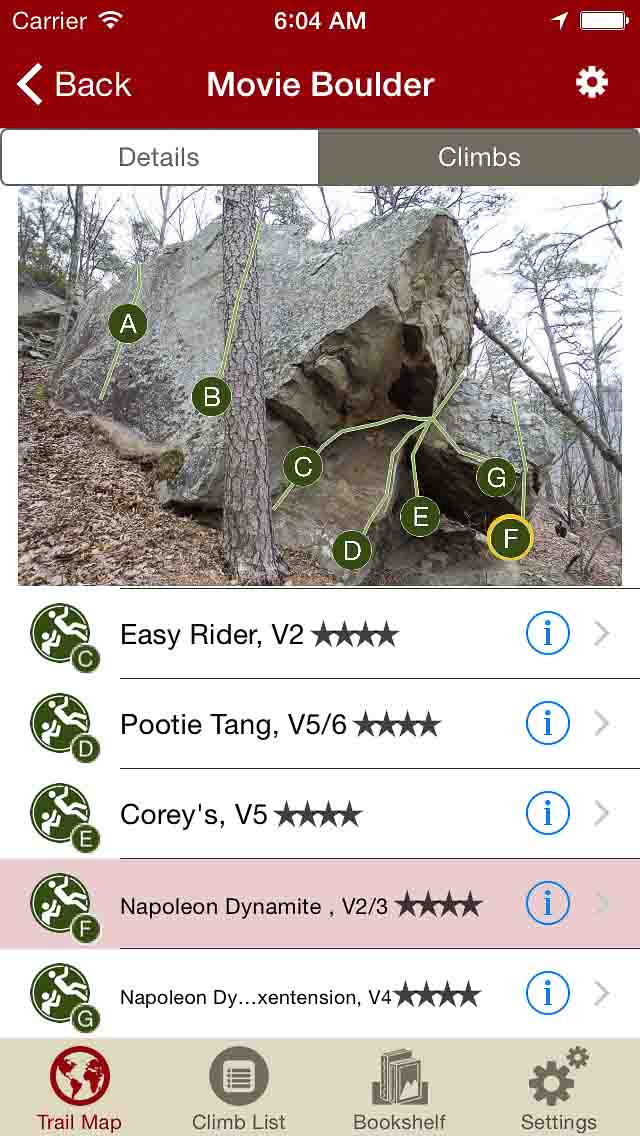This screenshot has height=1136, width=640.
Task: Tap route marker C on the photo
Action: [303, 466]
